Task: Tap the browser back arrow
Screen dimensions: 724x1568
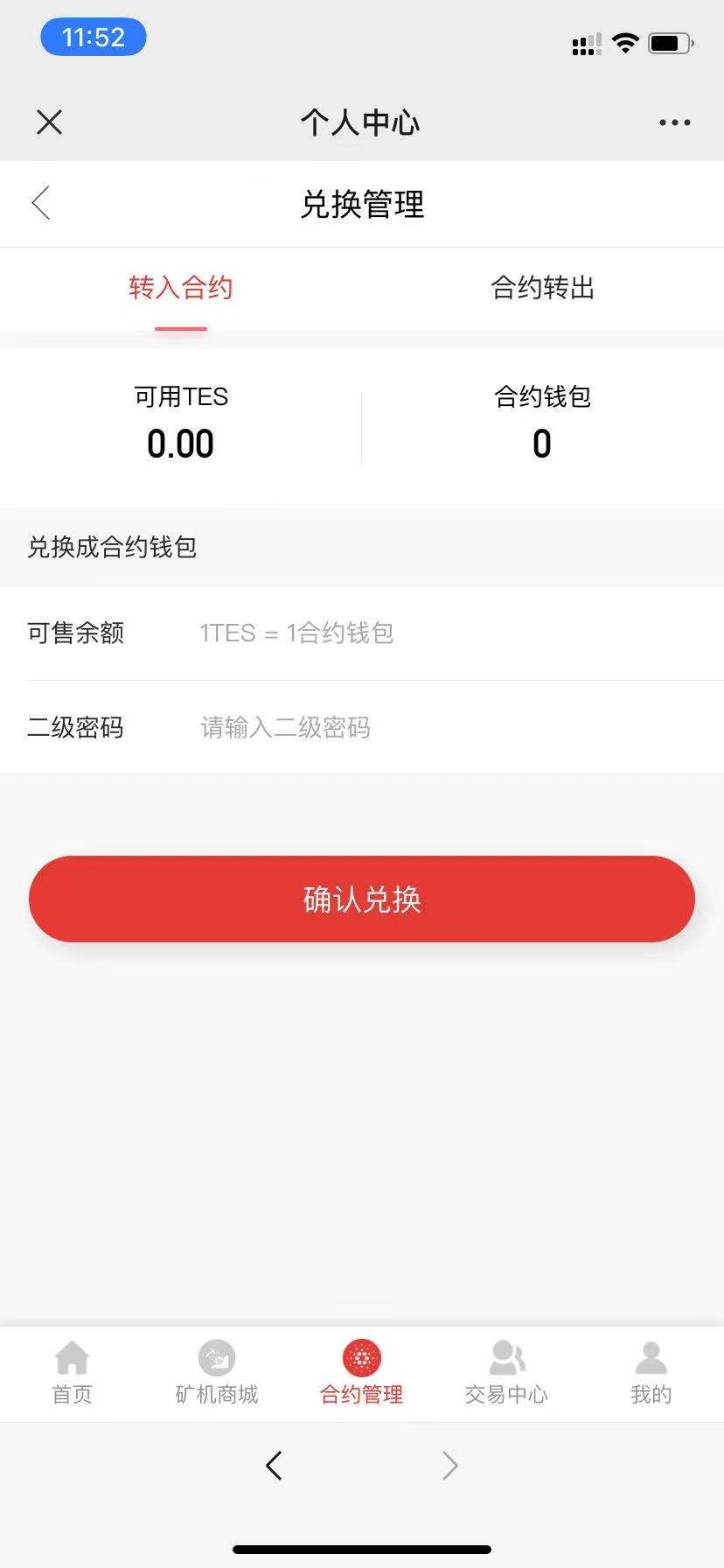Action: (x=274, y=1465)
